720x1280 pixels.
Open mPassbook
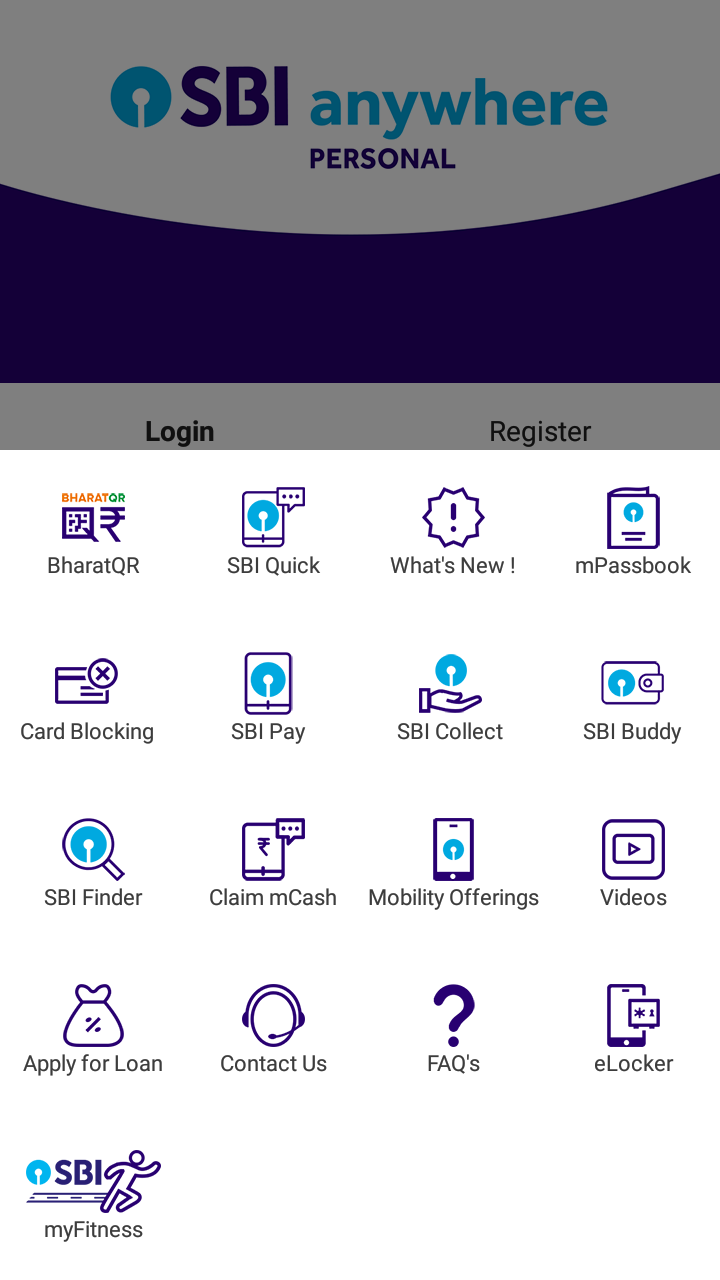pyautogui.click(x=633, y=533)
